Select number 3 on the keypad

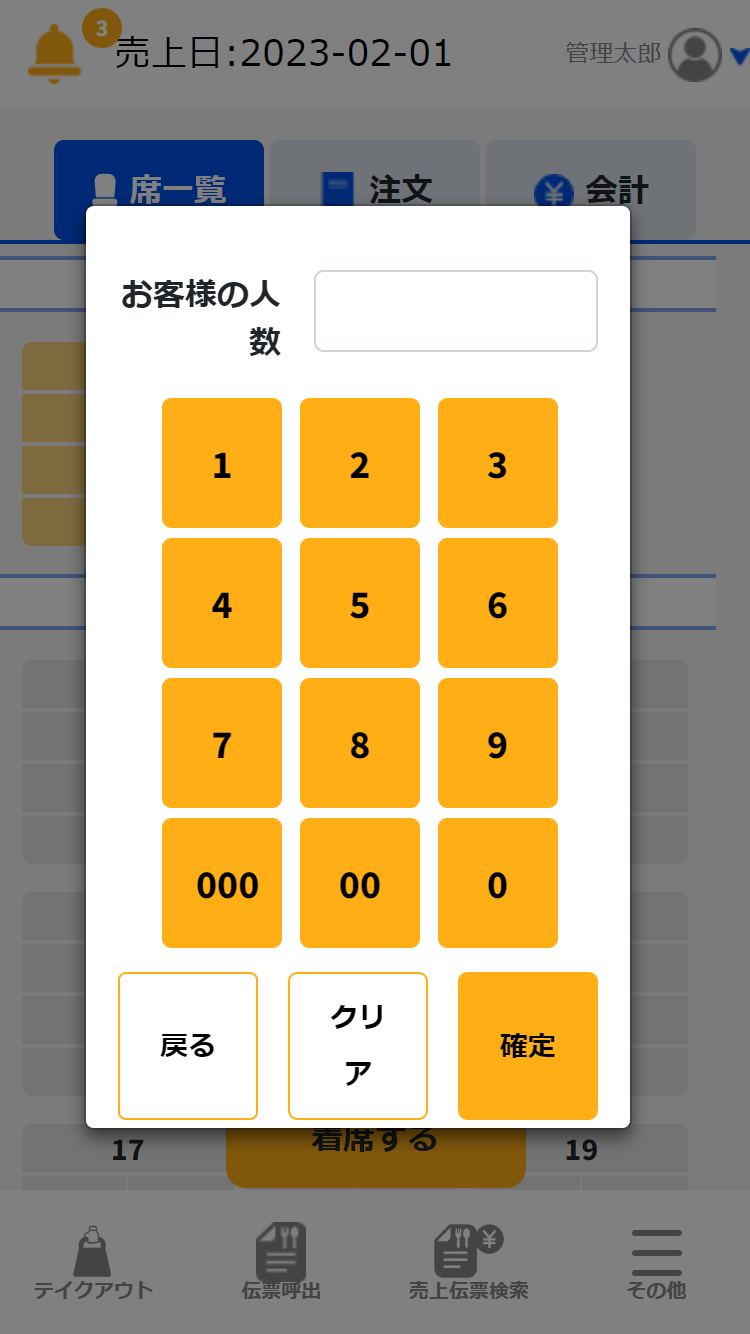tap(498, 463)
